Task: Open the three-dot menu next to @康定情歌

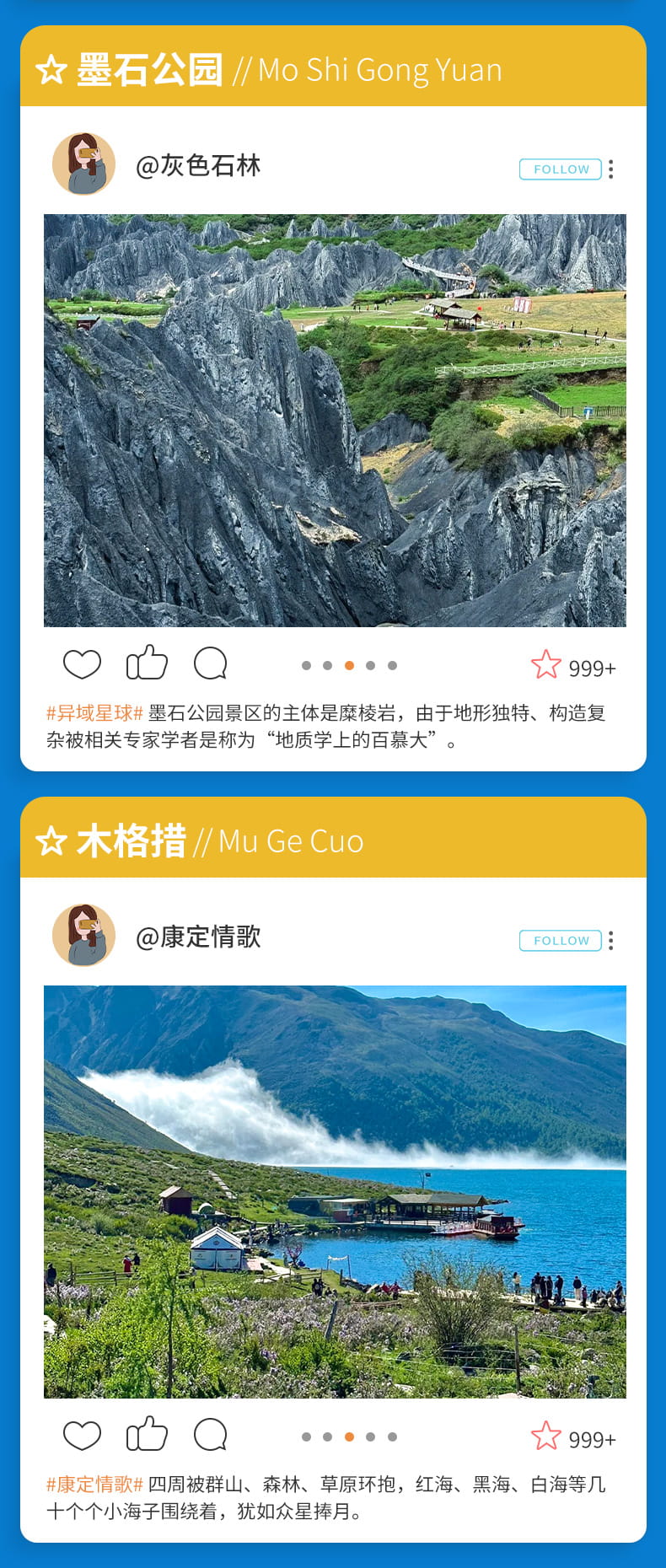Action: point(610,941)
